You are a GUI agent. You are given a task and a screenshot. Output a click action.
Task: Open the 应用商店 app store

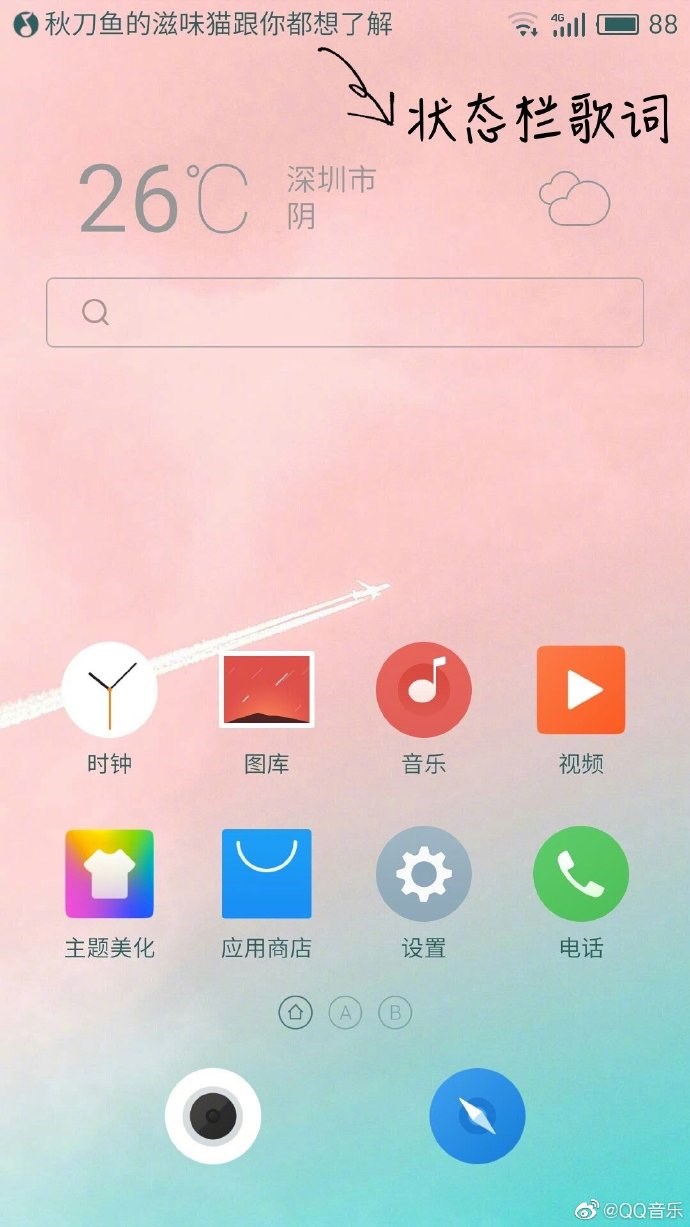[266, 874]
